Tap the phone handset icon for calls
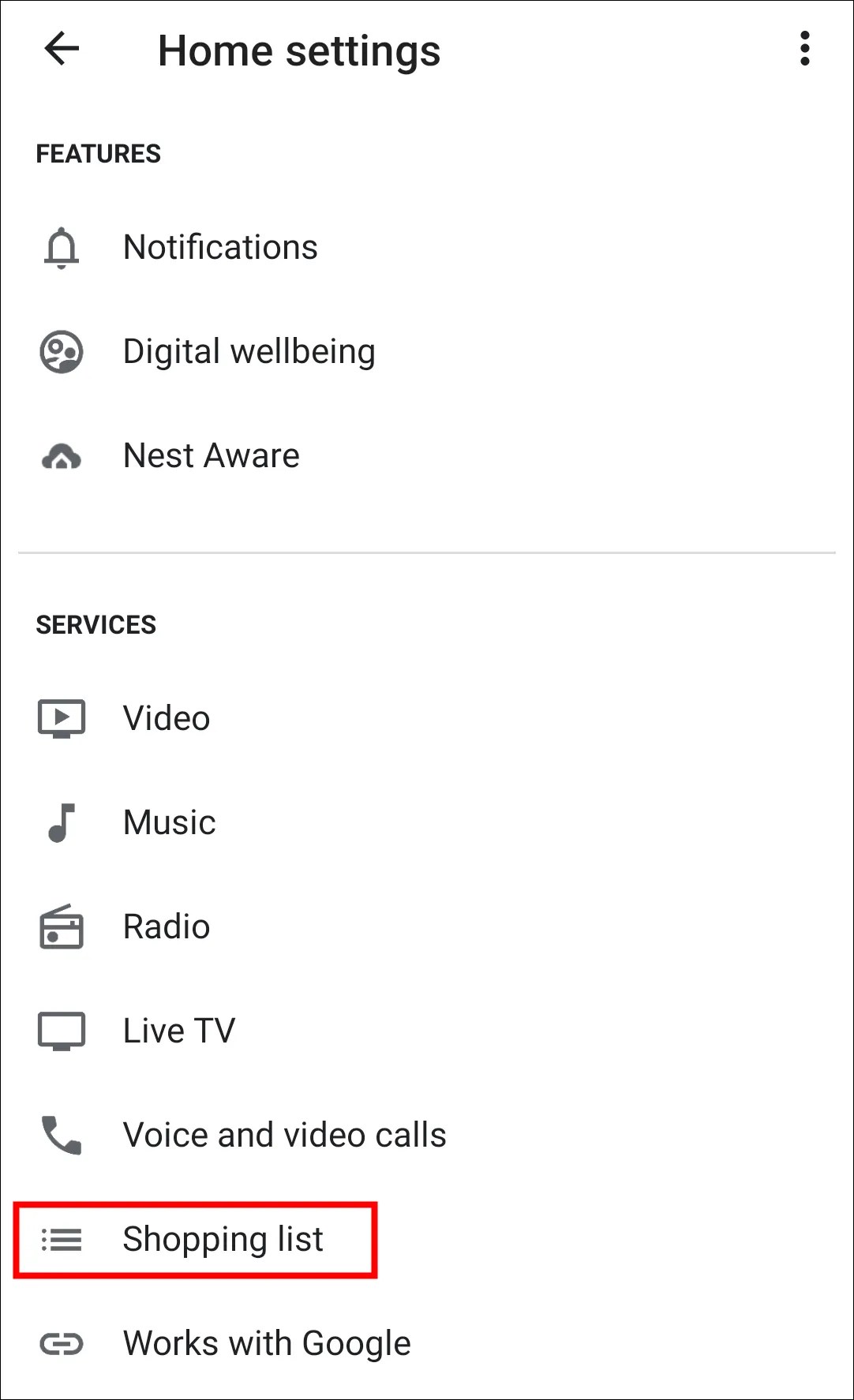The width and height of the screenshot is (854, 1400). [x=61, y=1135]
